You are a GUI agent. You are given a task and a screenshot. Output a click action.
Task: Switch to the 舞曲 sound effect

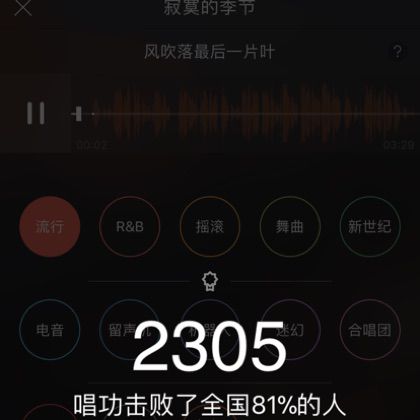[290, 227]
